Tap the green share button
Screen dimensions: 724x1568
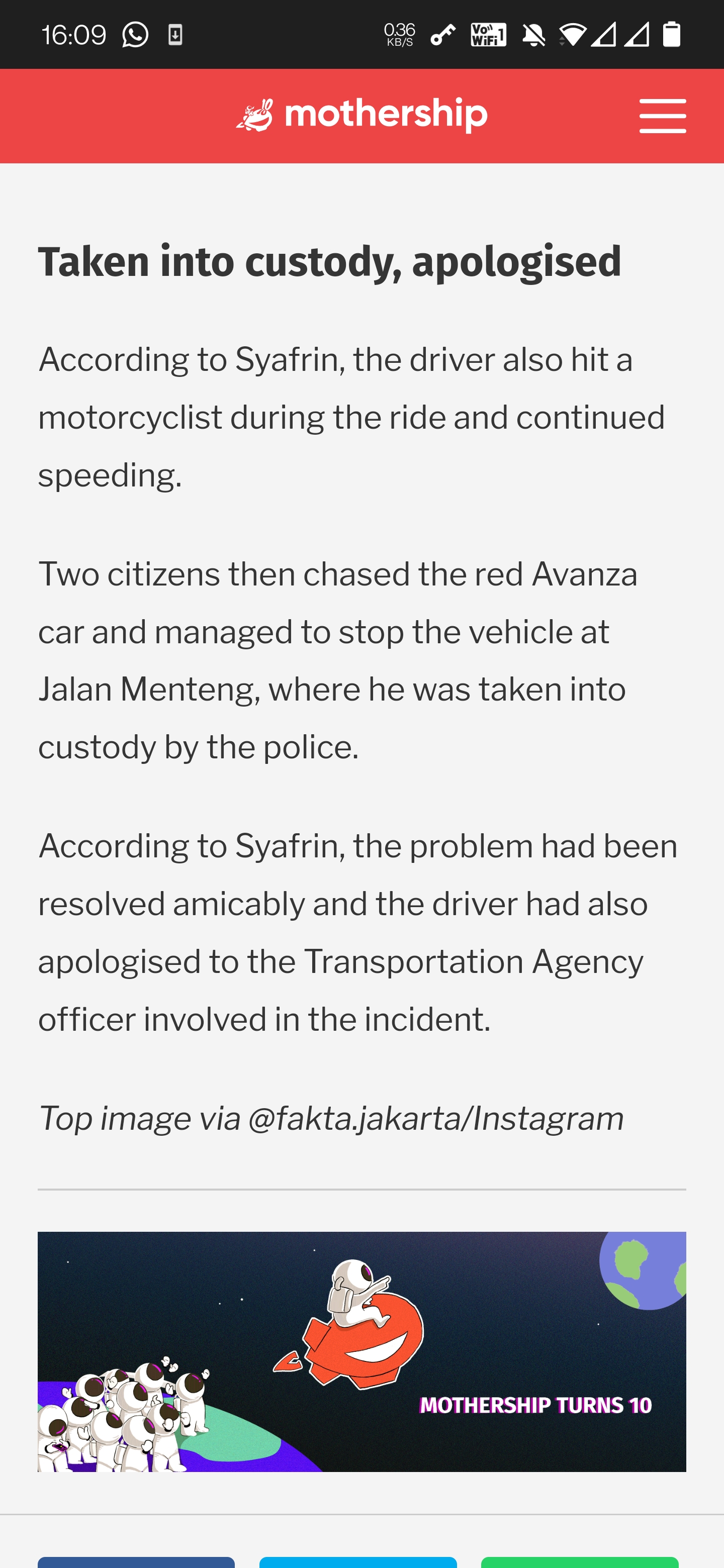click(x=579, y=1562)
